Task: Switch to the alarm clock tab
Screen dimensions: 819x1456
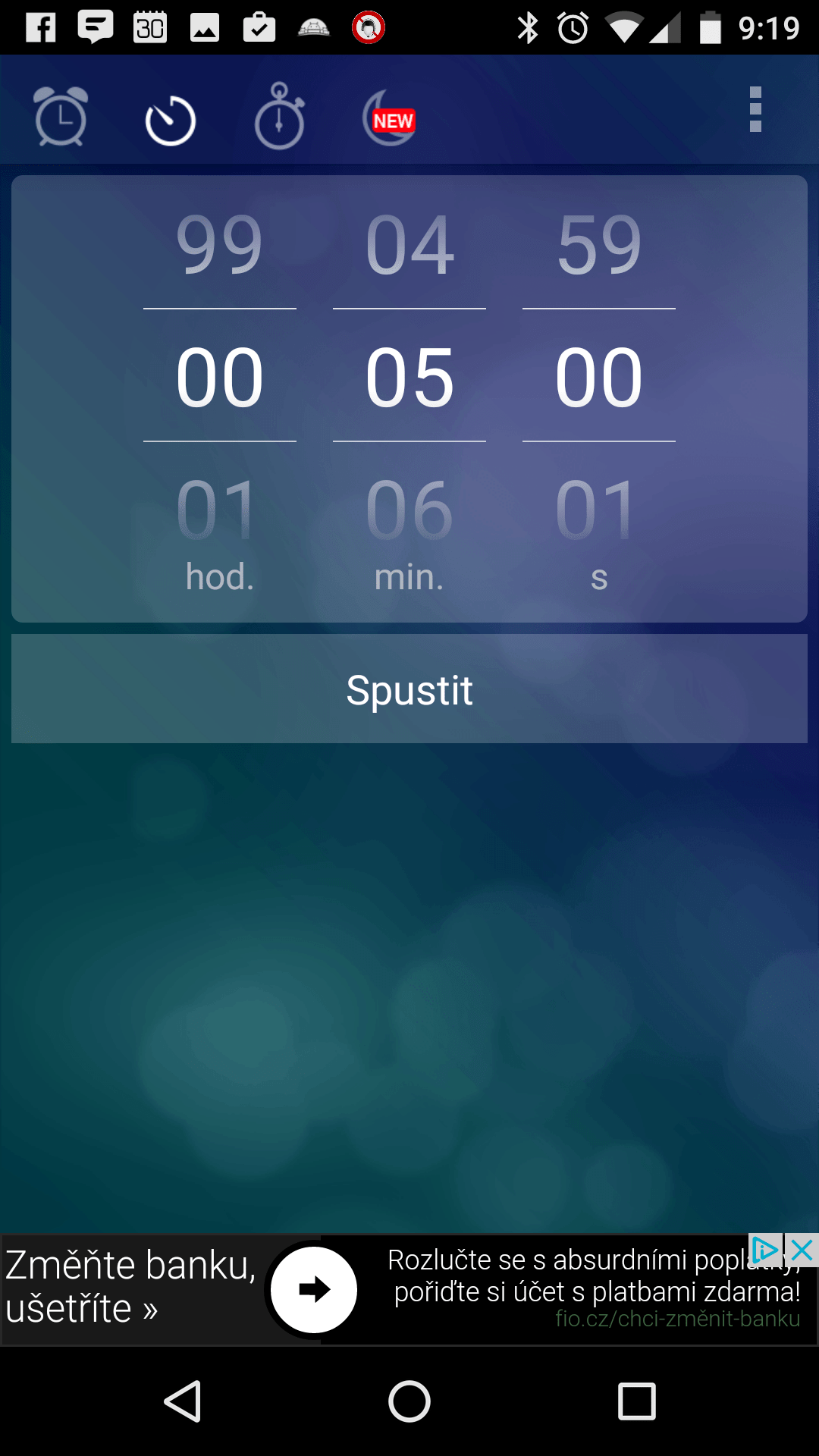Action: point(61,115)
